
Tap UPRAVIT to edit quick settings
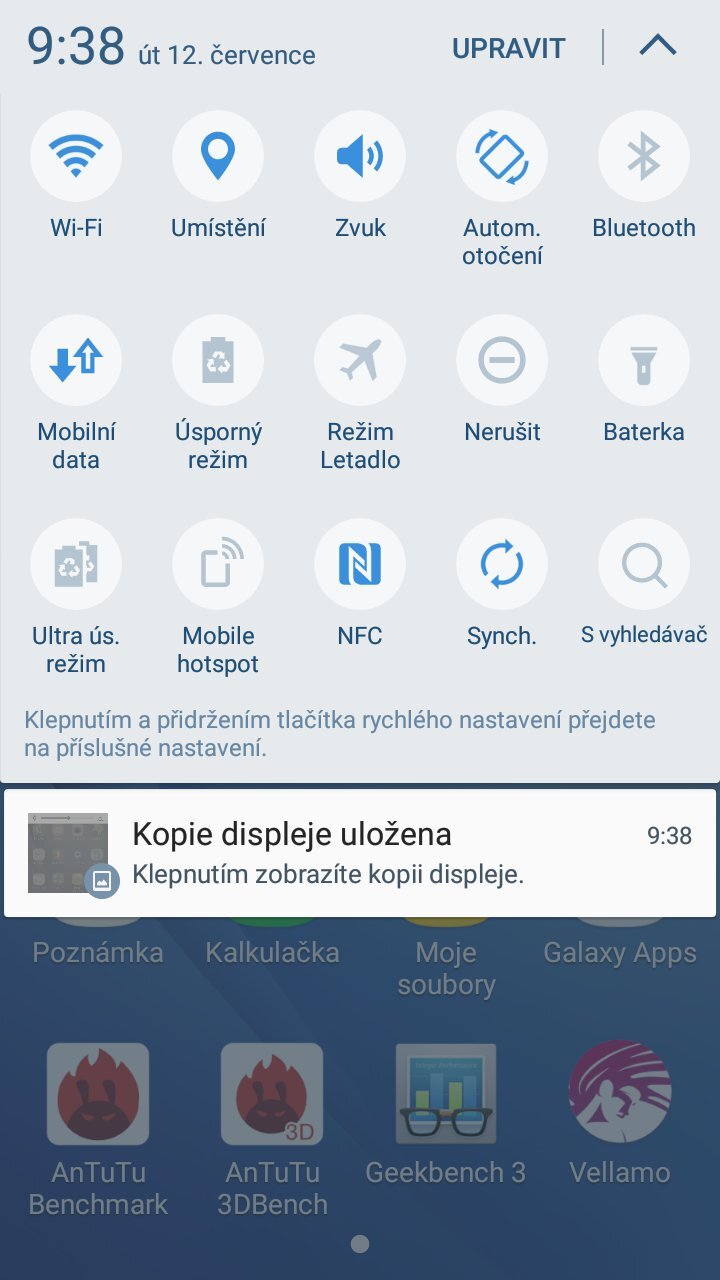[x=509, y=46]
